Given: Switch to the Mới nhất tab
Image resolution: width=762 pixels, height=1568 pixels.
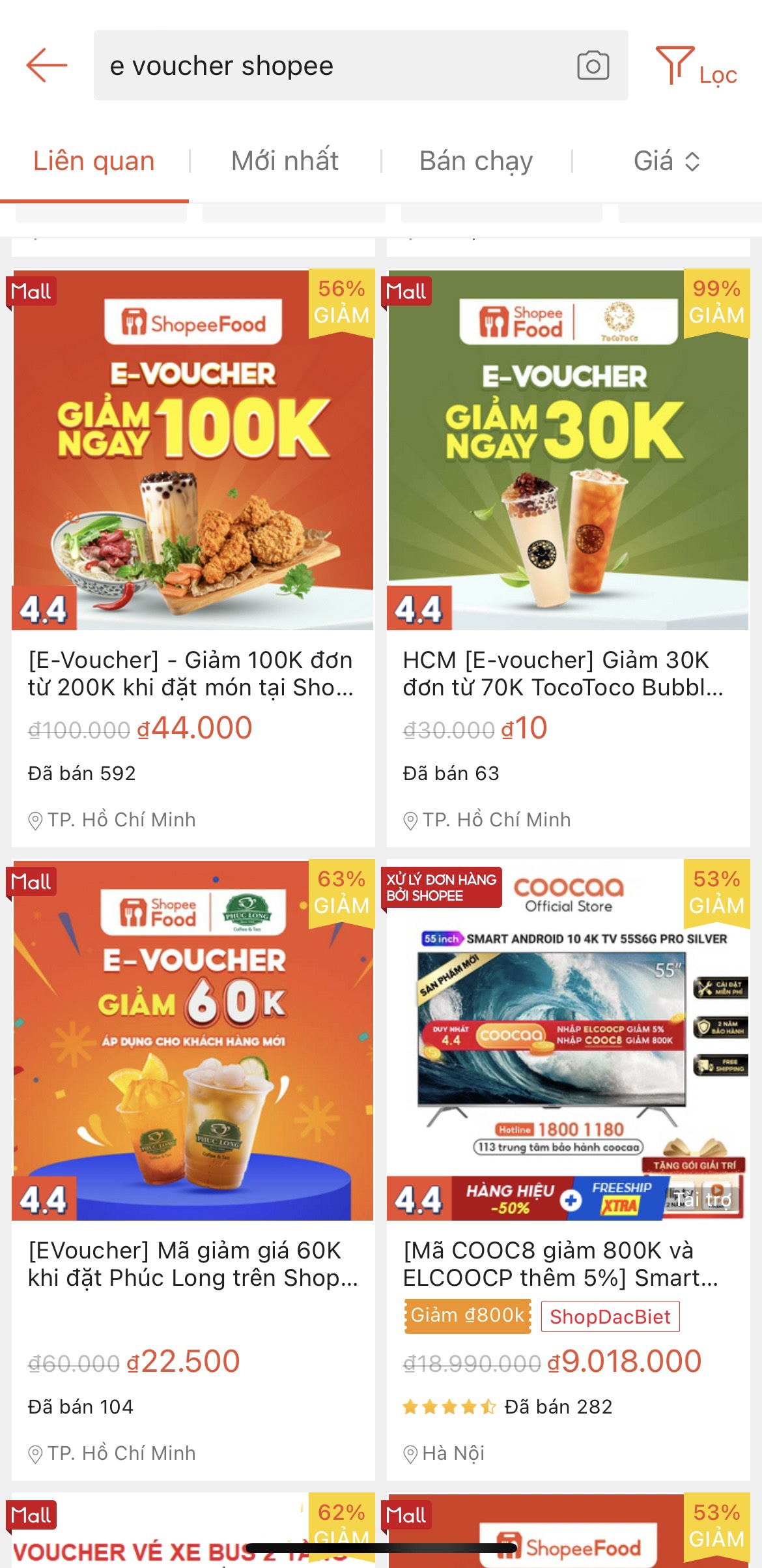Looking at the screenshot, I should click(285, 161).
